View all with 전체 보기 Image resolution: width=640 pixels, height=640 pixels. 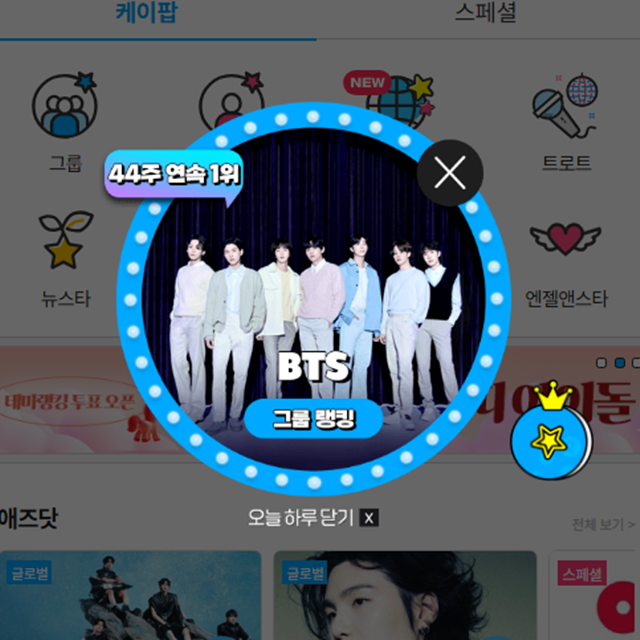coord(604,524)
